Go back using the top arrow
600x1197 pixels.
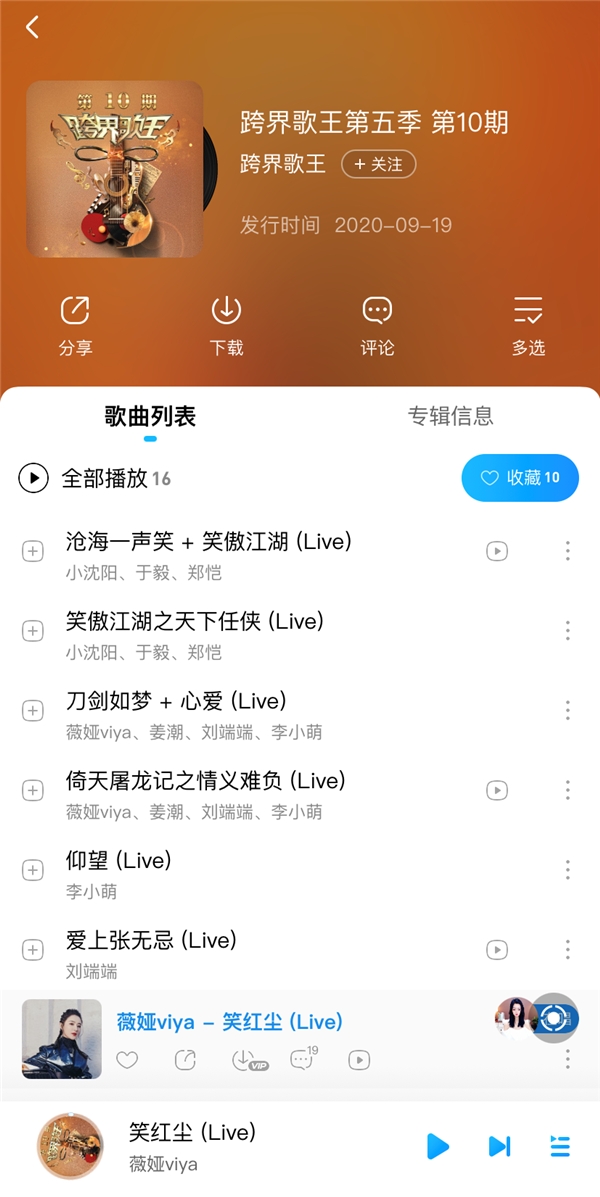tap(33, 28)
